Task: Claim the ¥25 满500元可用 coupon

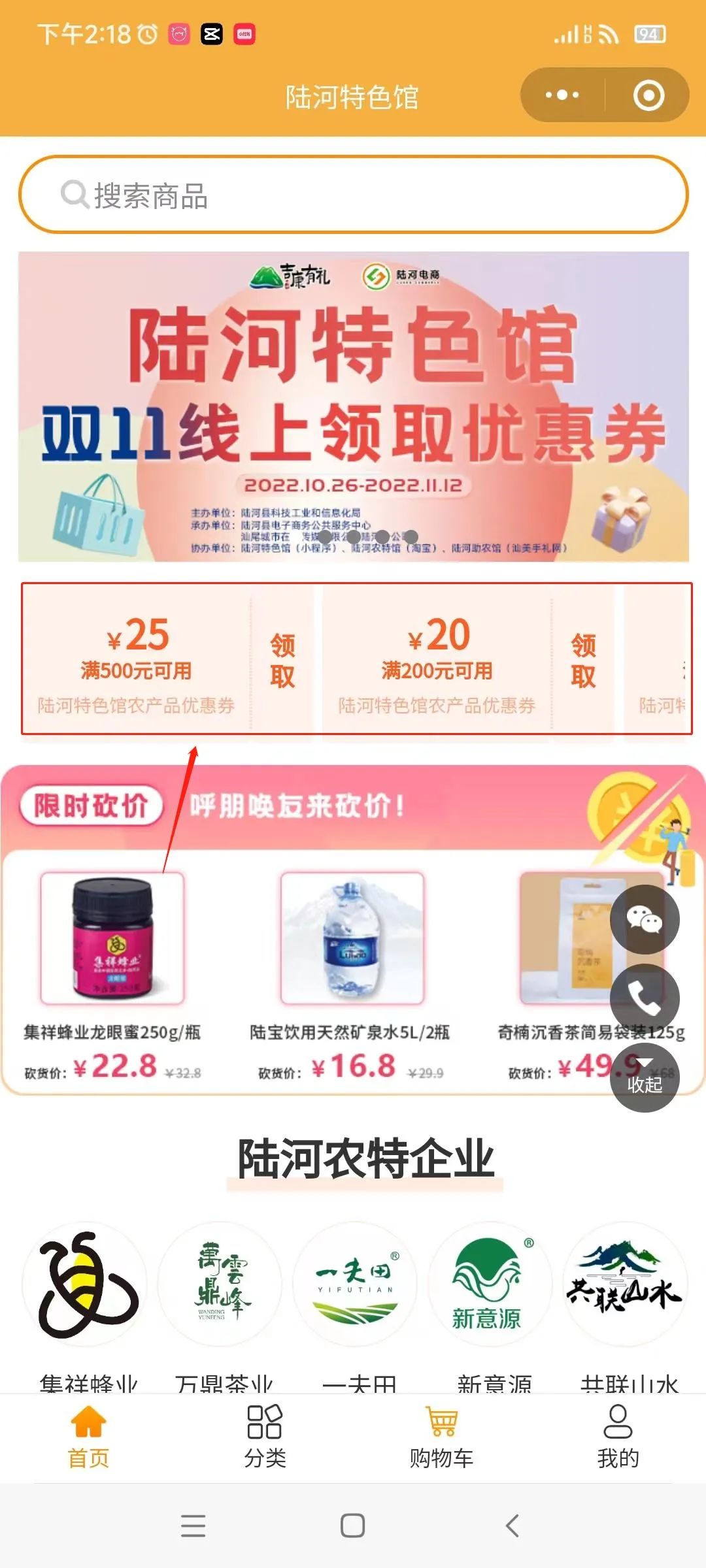Action: (282, 660)
